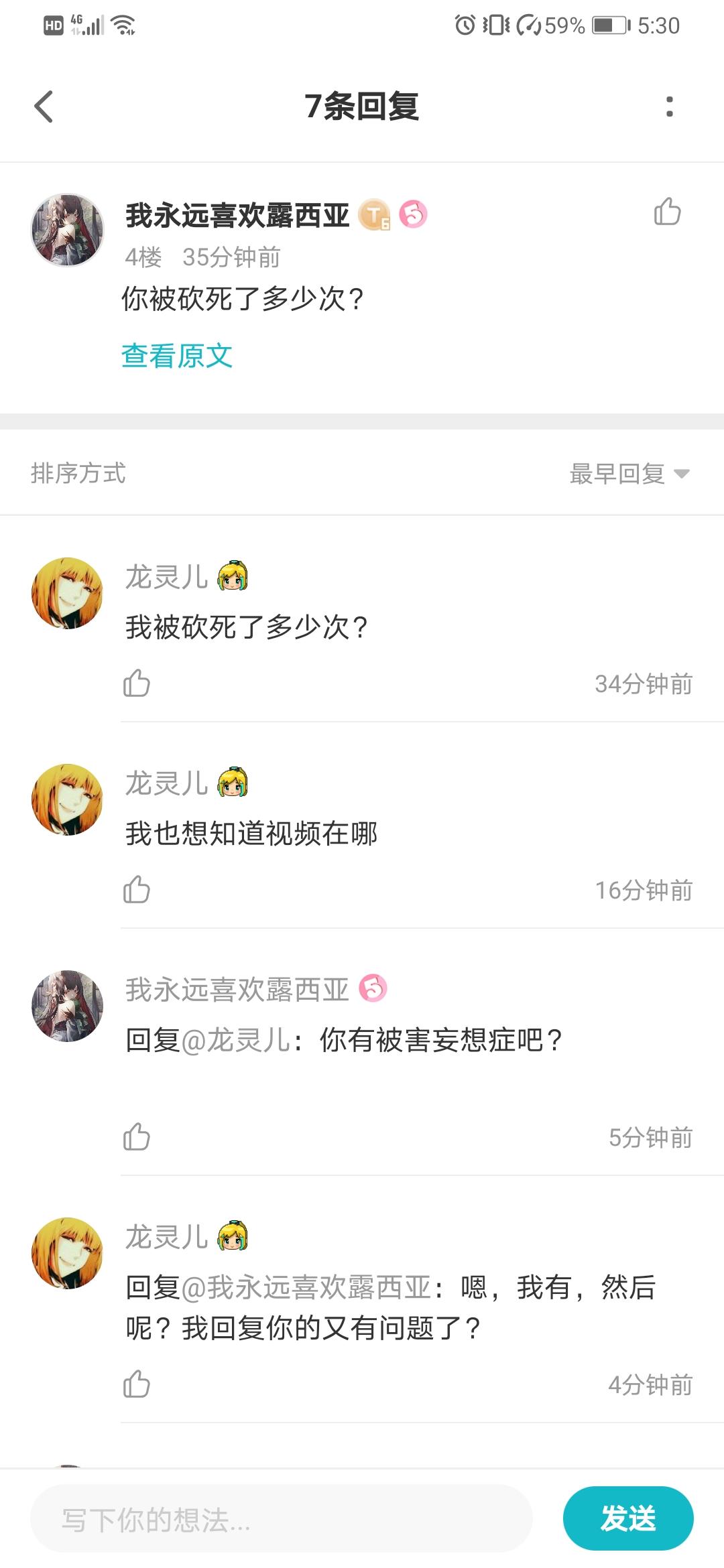Like the reply 我被砍死了多少次？
Screen dimensions: 724x1568
(x=137, y=683)
